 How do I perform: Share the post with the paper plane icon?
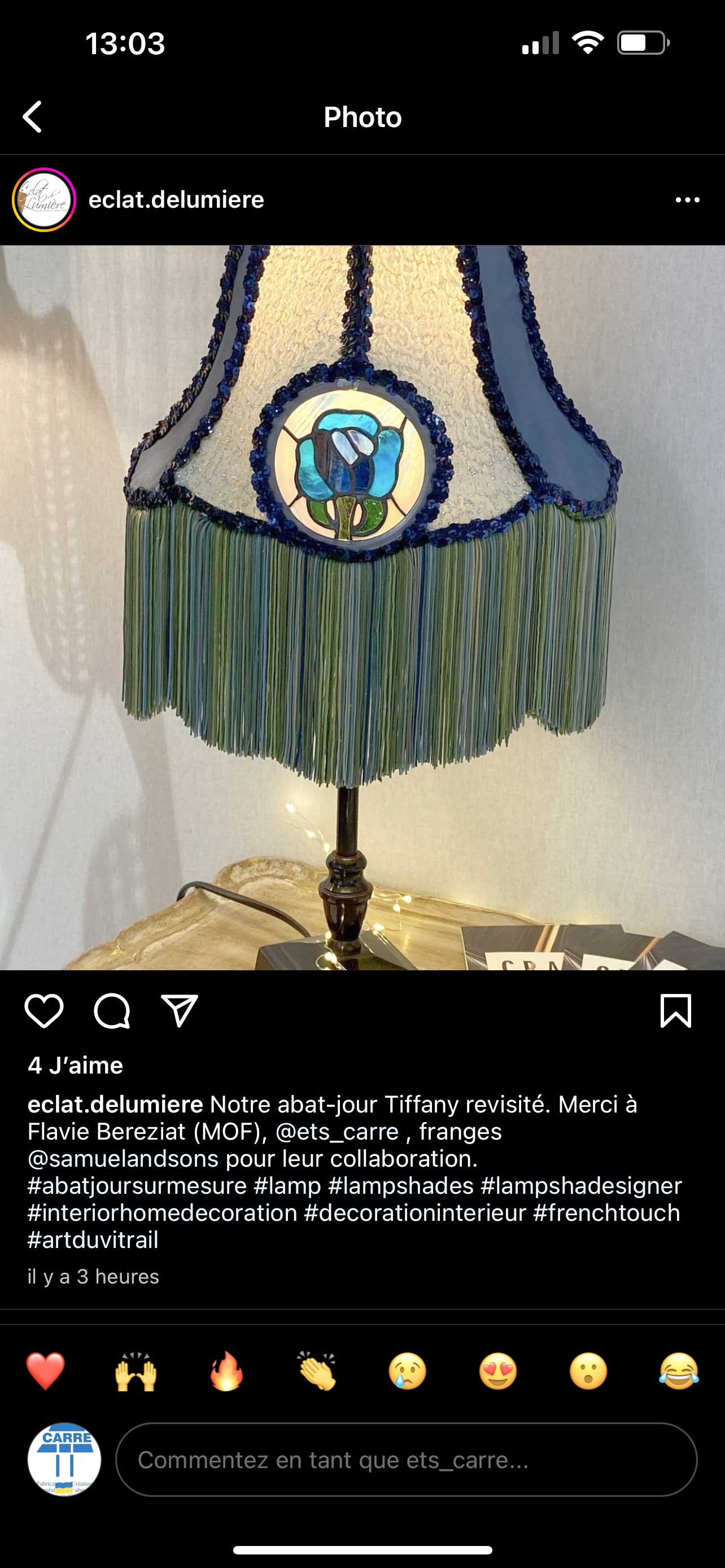(180, 1011)
